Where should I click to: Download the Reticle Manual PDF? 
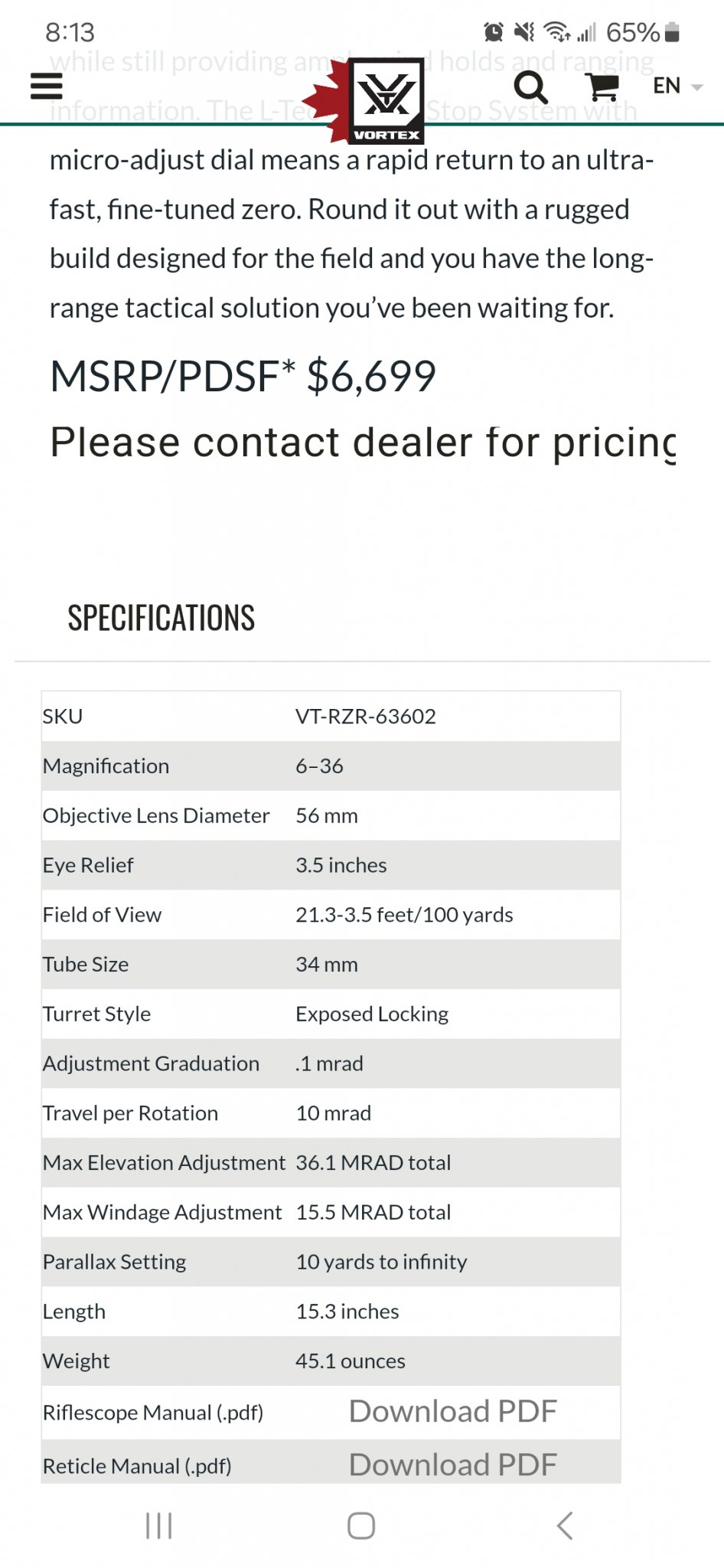tap(452, 1465)
